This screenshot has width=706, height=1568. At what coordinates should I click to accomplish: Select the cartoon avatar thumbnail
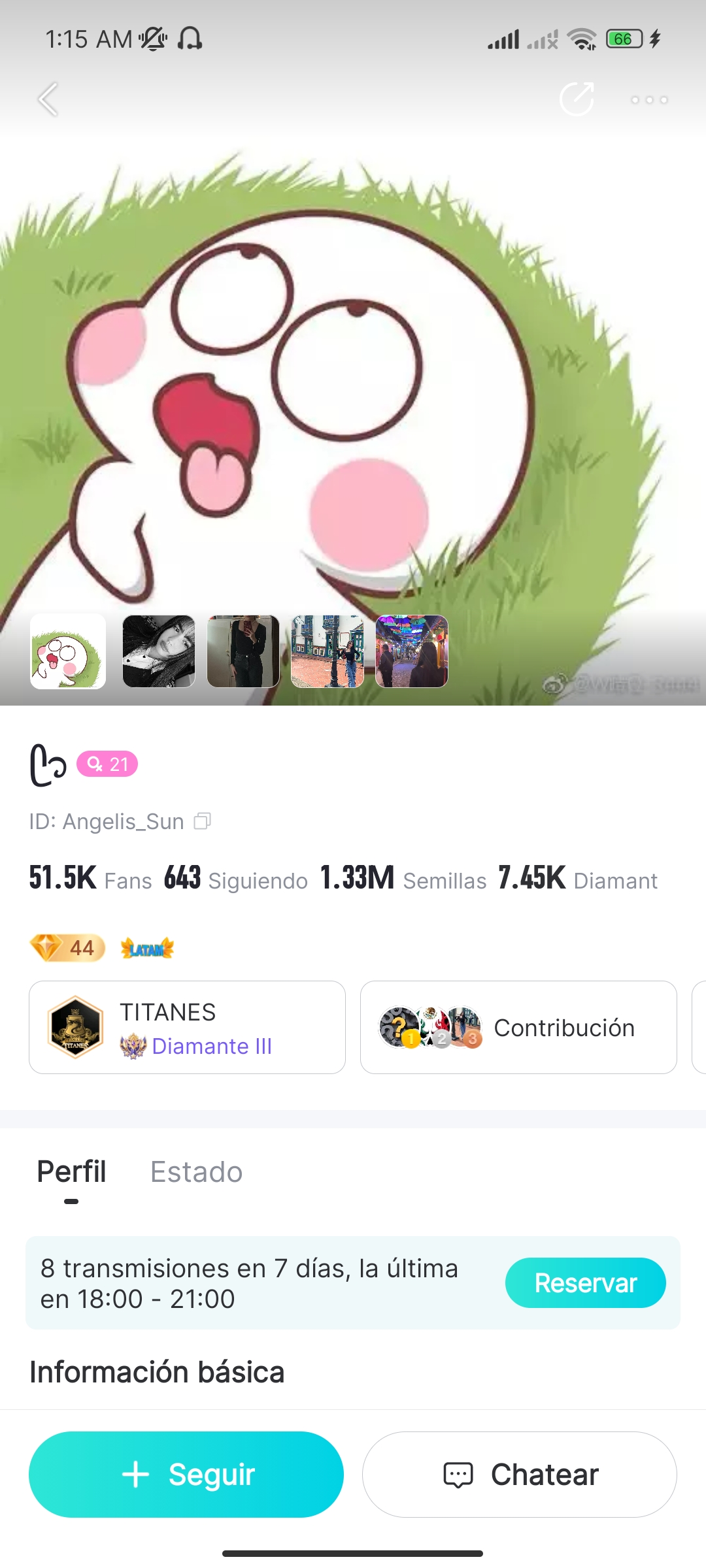[x=68, y=651]
